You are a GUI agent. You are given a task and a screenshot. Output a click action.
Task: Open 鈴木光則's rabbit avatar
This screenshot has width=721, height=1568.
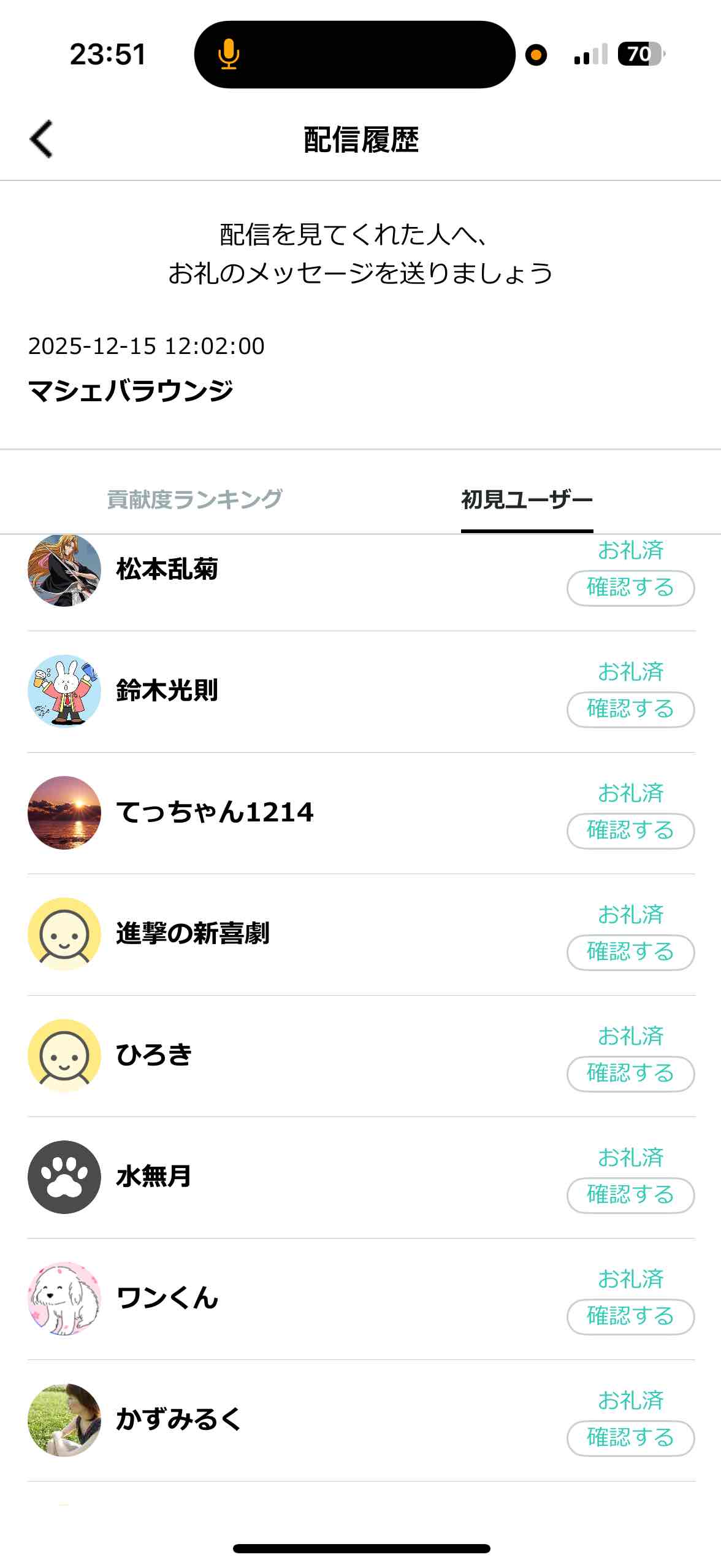(x=64, y=691)
